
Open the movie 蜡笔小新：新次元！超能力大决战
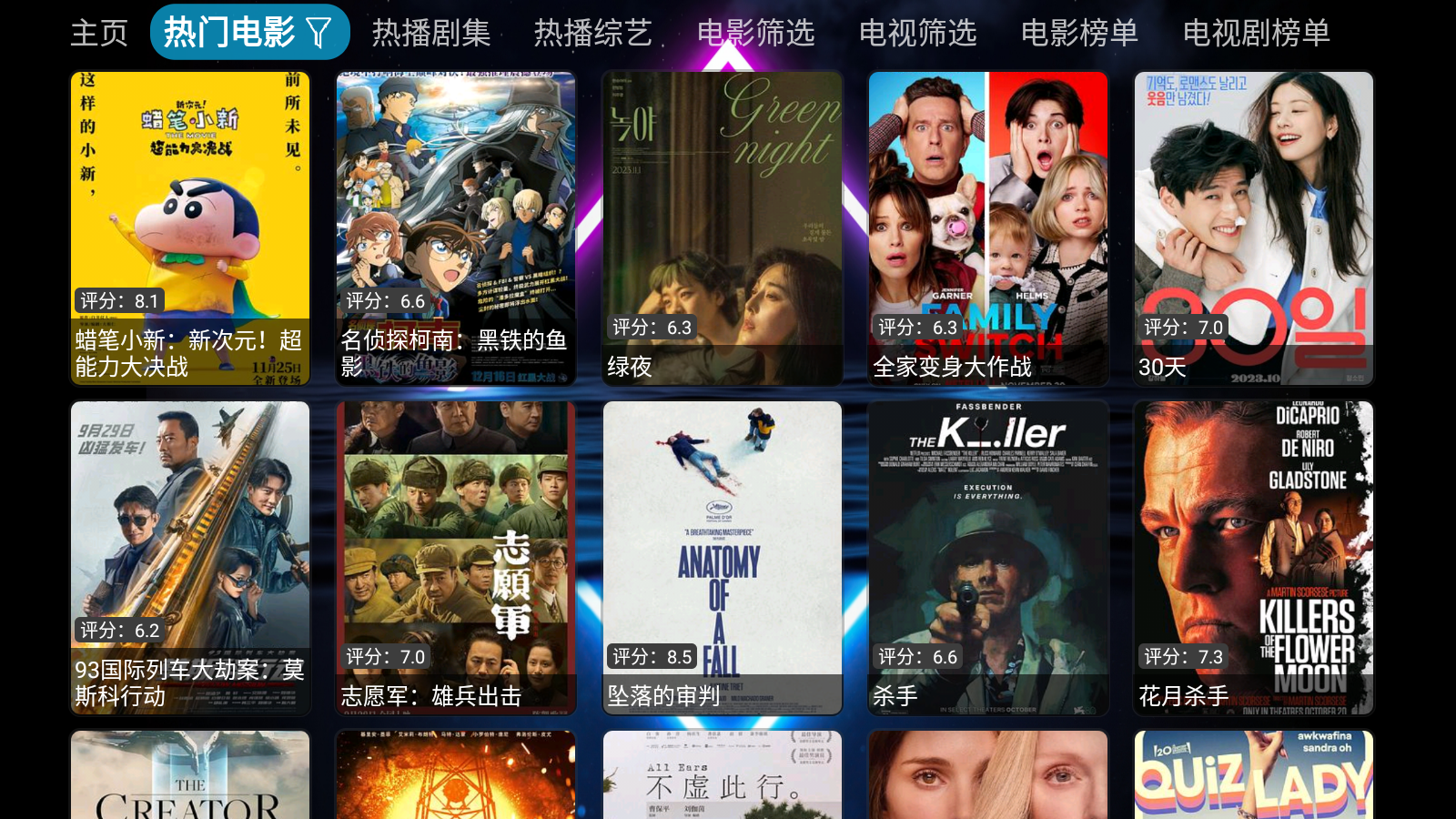tap(190, 227)
